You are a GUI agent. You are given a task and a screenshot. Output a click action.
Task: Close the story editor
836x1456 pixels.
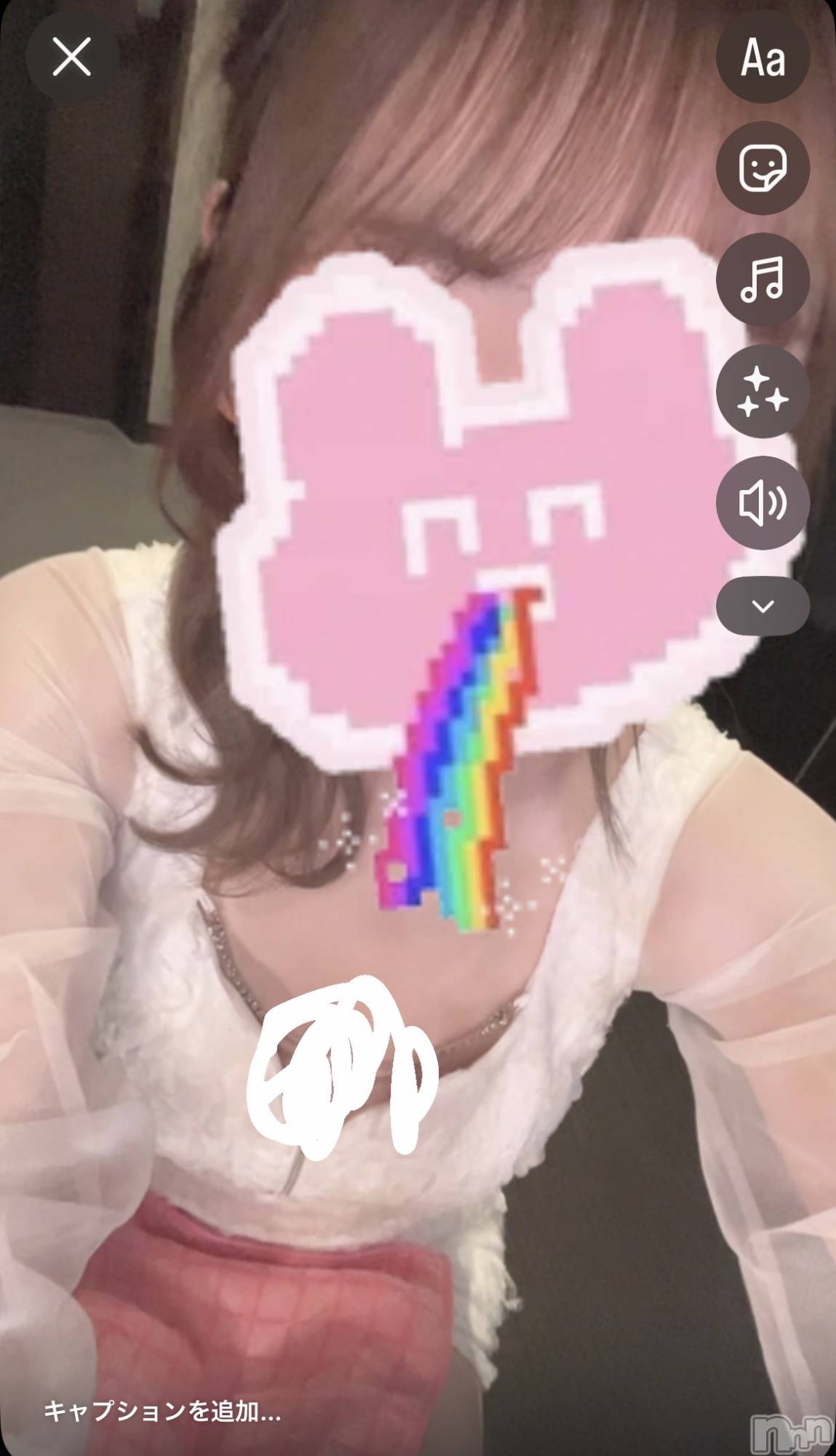pyautogui.click(x=71, y=58)
